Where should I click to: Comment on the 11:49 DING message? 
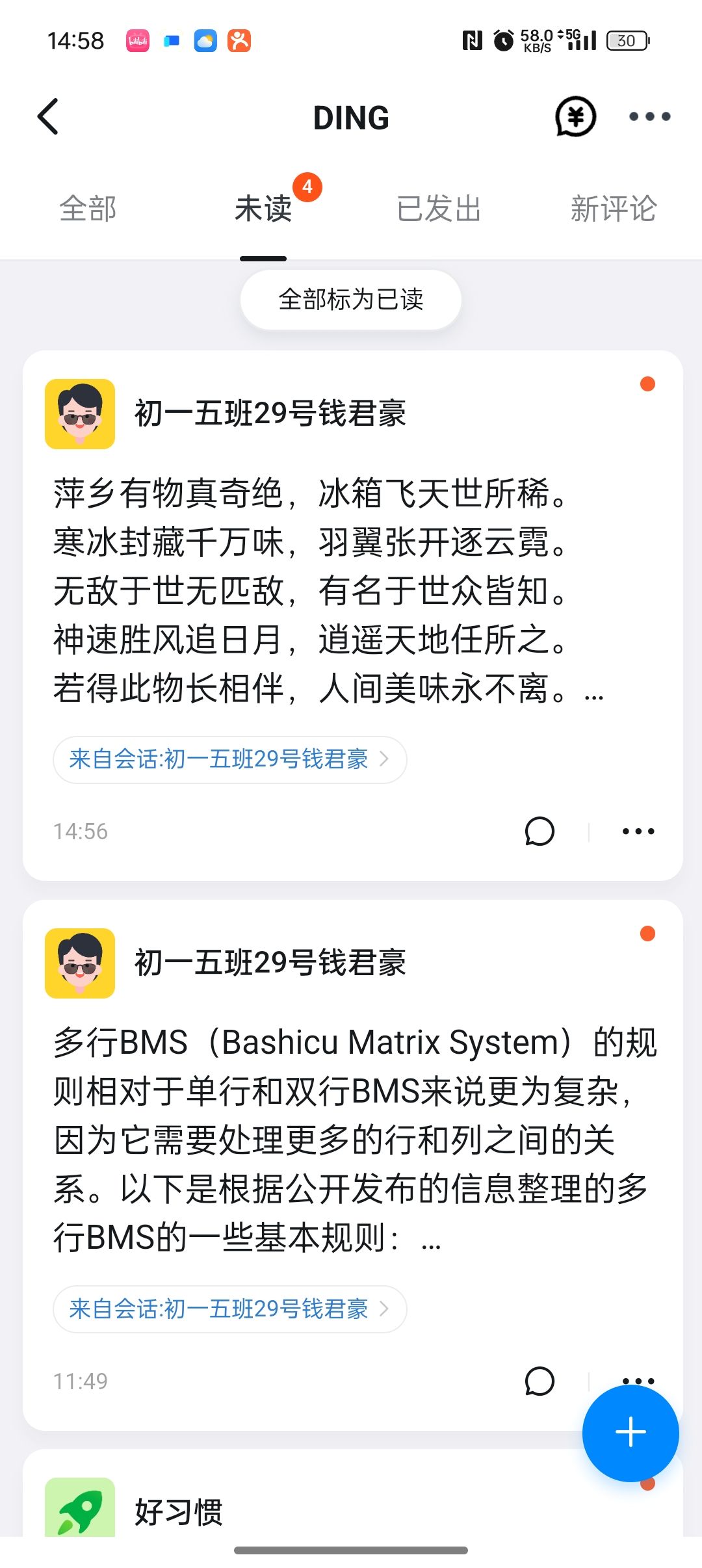tap(539, 1381)
